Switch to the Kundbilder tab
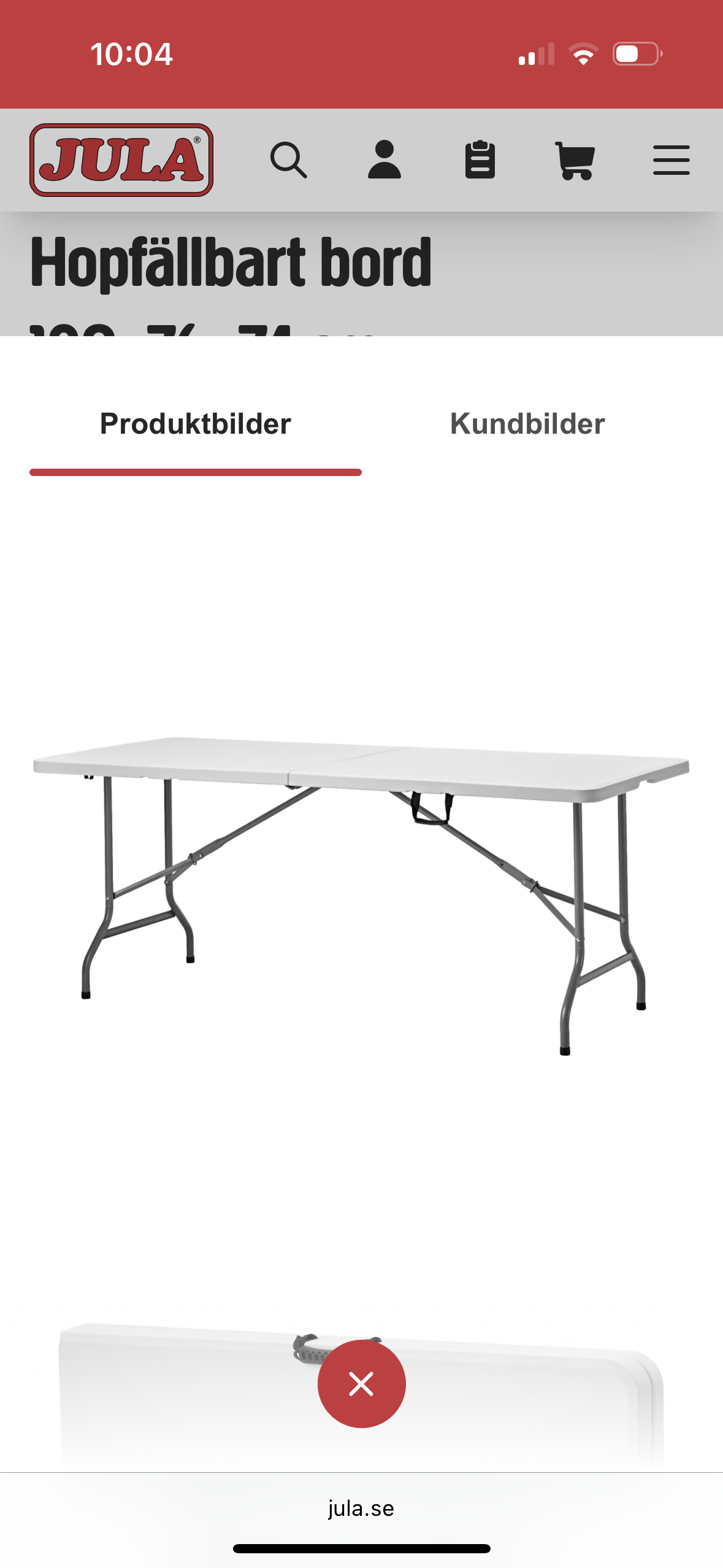 pyautogui.click(x=527, y=424)
